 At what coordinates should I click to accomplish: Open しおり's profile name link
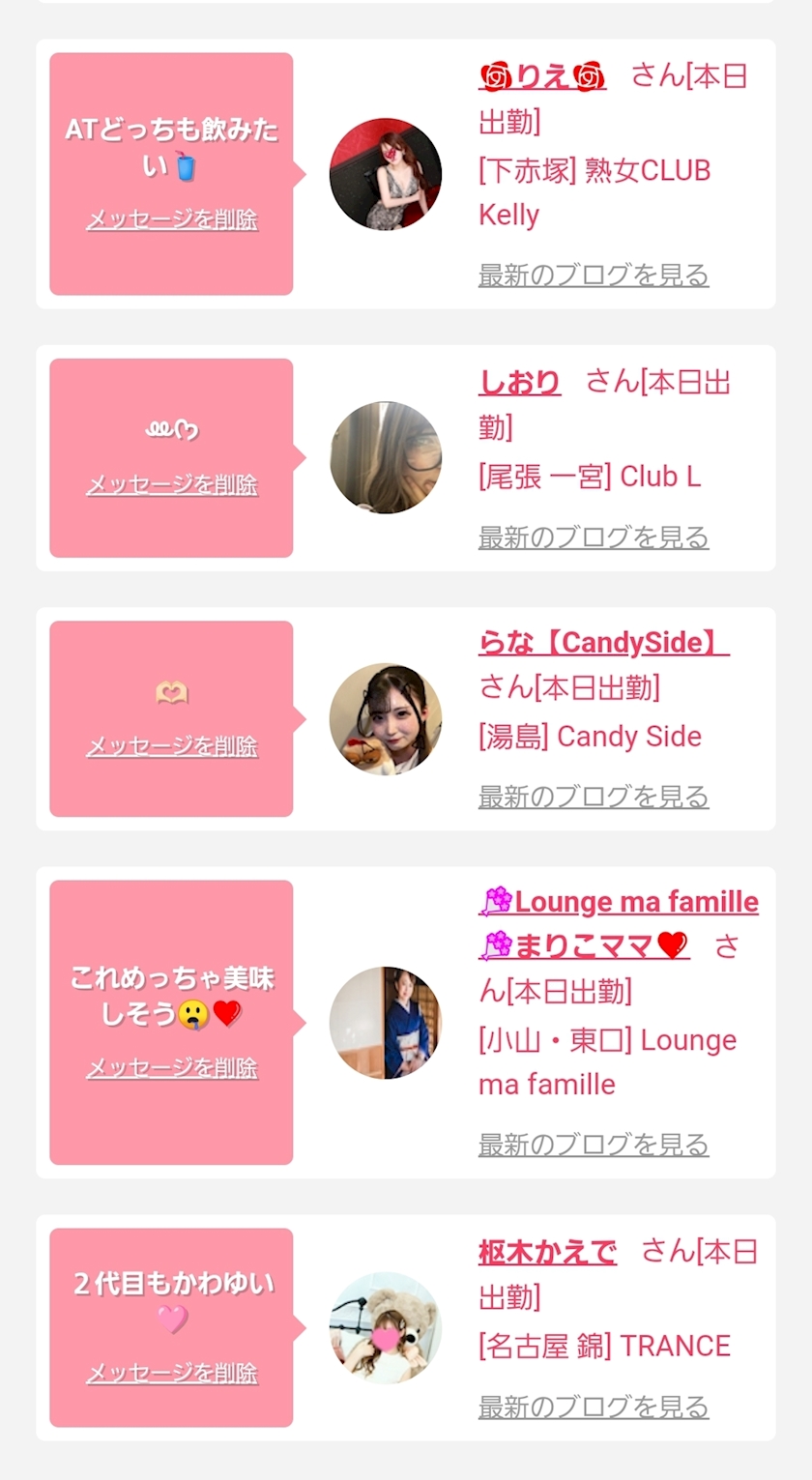[520, 383]
